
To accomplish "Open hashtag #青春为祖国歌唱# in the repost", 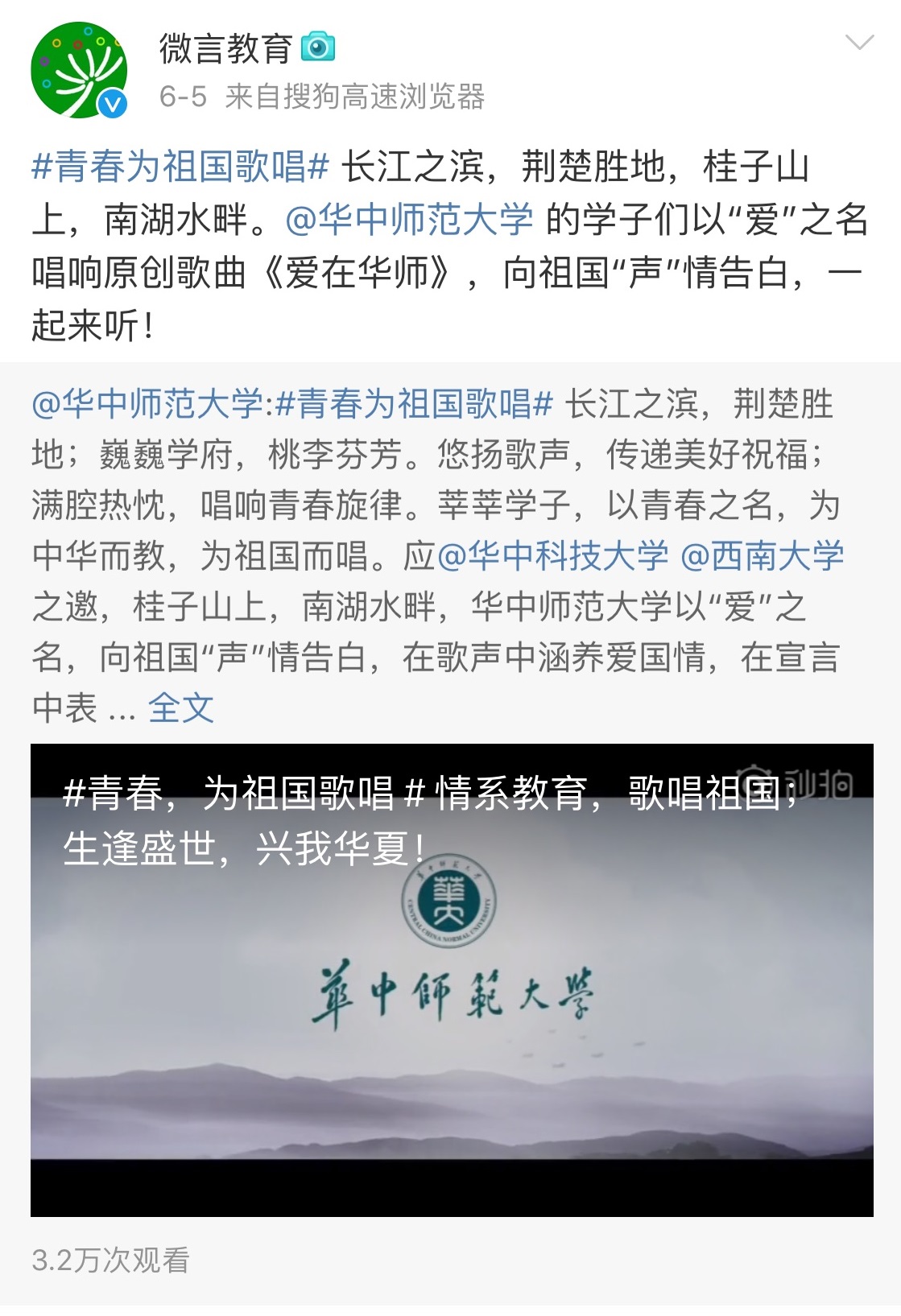I will click(414, 403).
